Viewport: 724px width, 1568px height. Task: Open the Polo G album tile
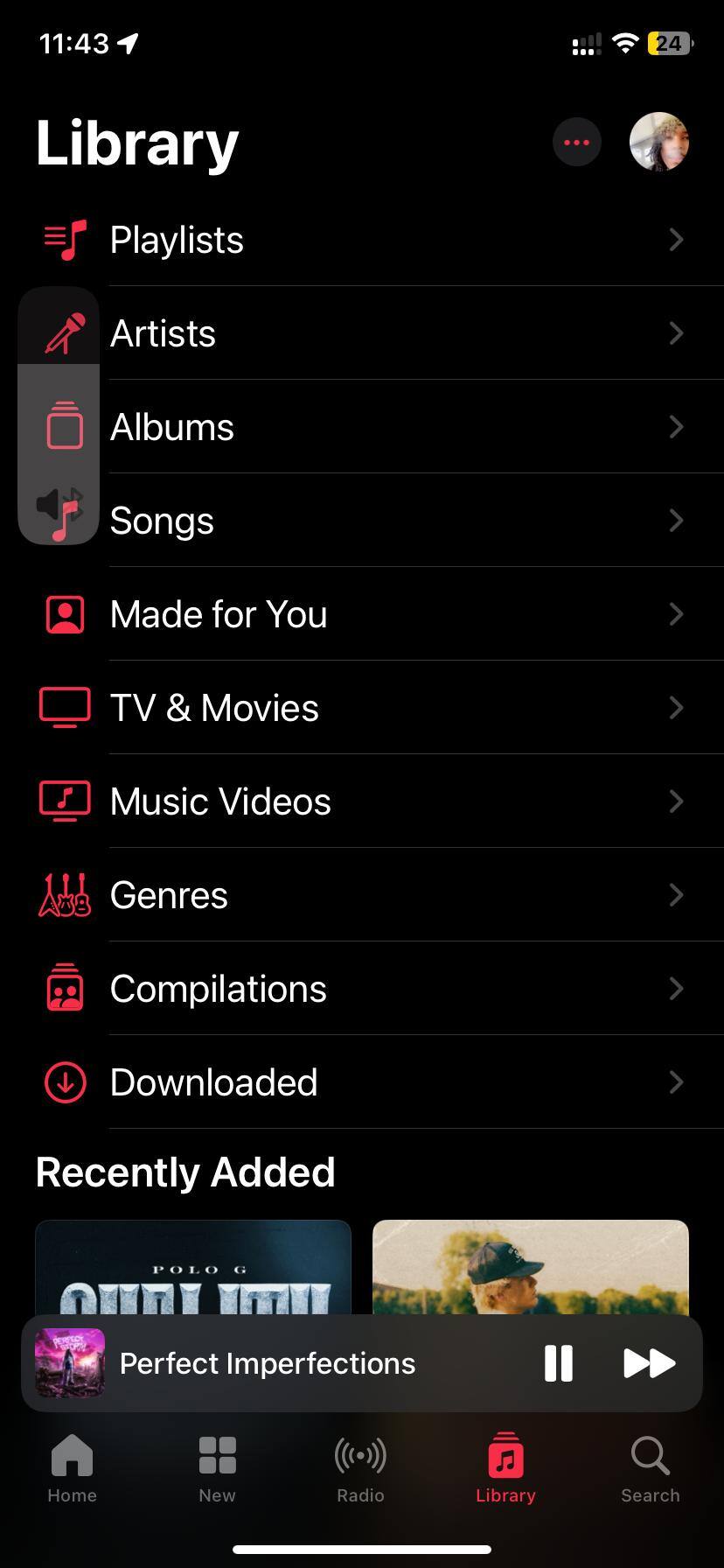pyautogui.click(x=192, y=1267)
